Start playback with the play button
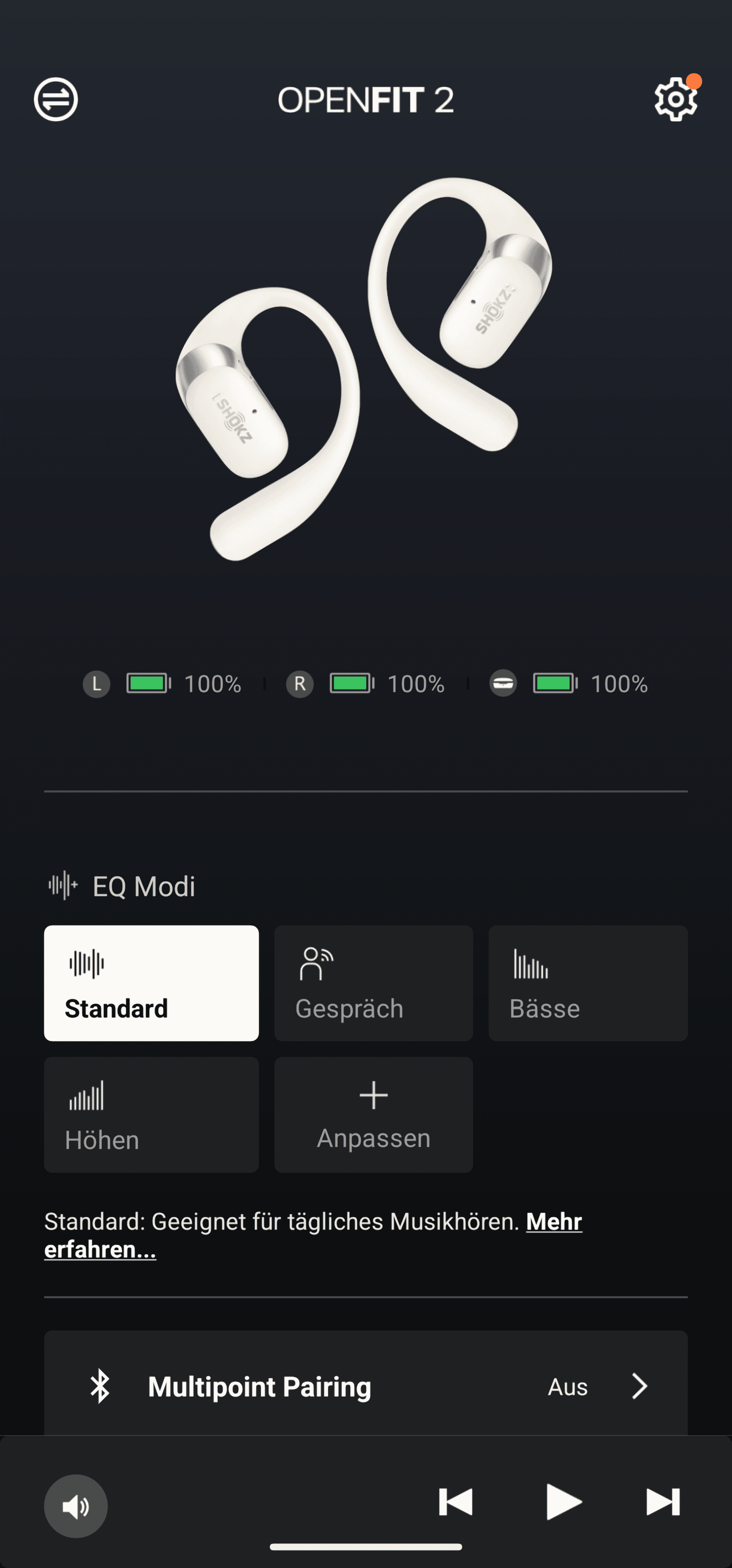This screenshot has height=1568, width=732. (563, 1502)
